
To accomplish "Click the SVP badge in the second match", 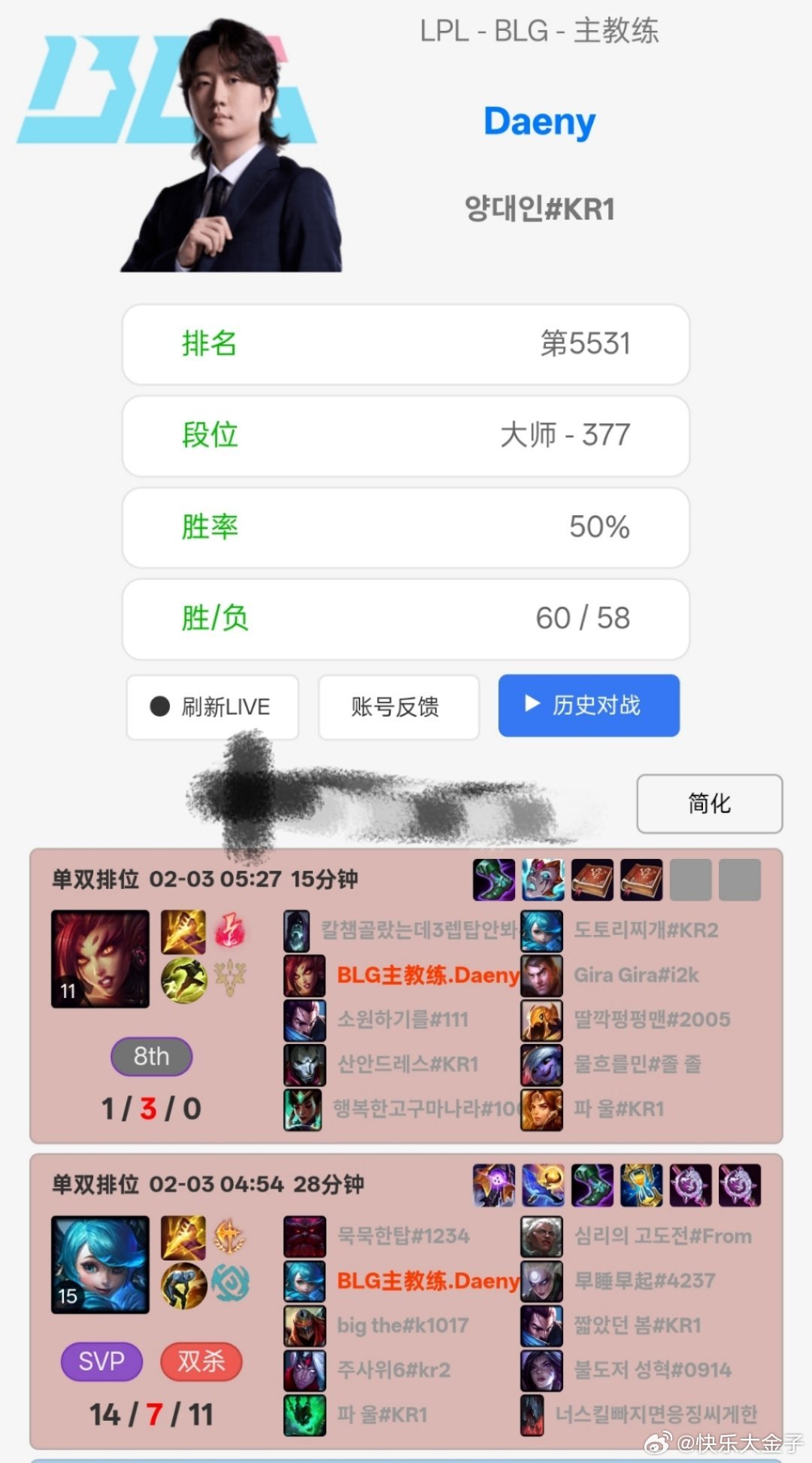I will [x=100, y=1361].
